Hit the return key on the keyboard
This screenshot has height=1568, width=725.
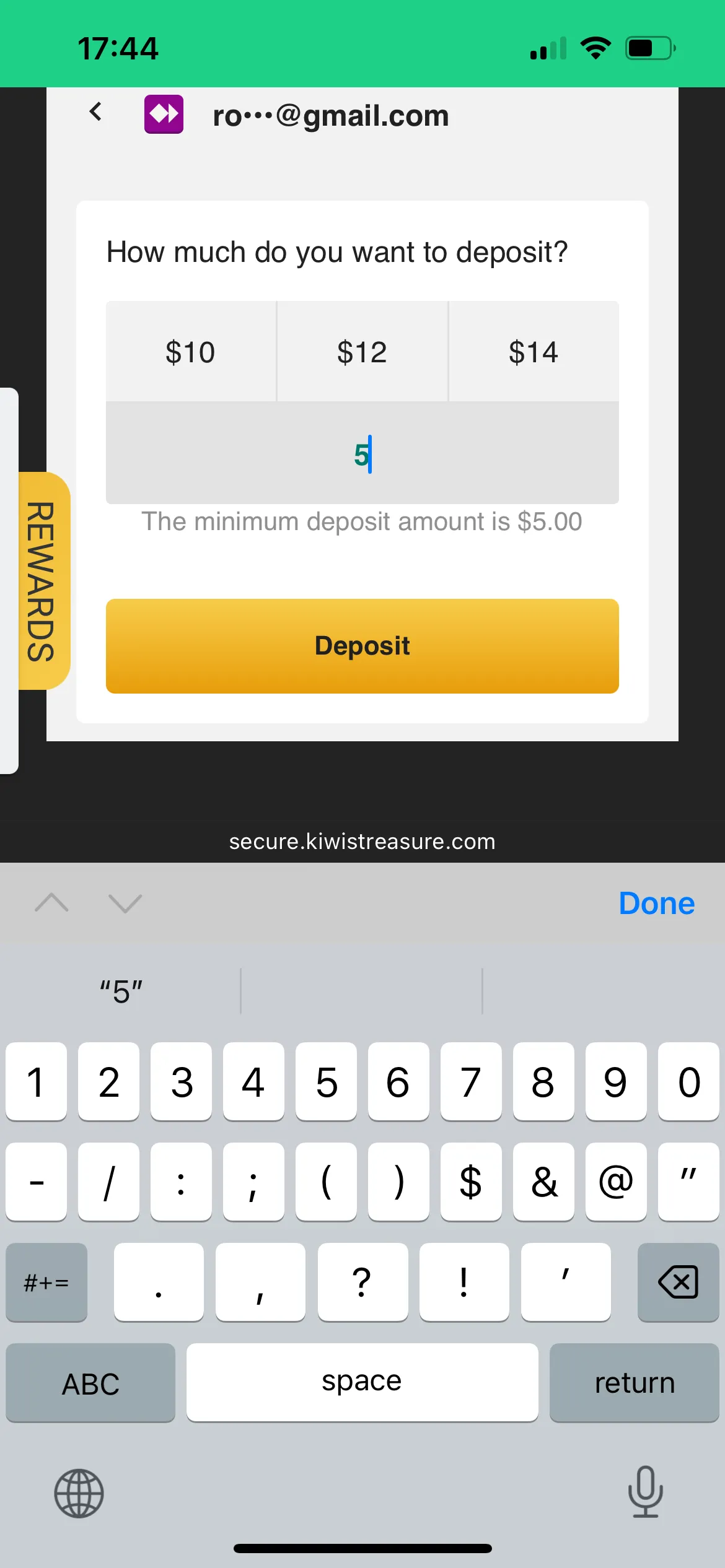point(634,1383)
